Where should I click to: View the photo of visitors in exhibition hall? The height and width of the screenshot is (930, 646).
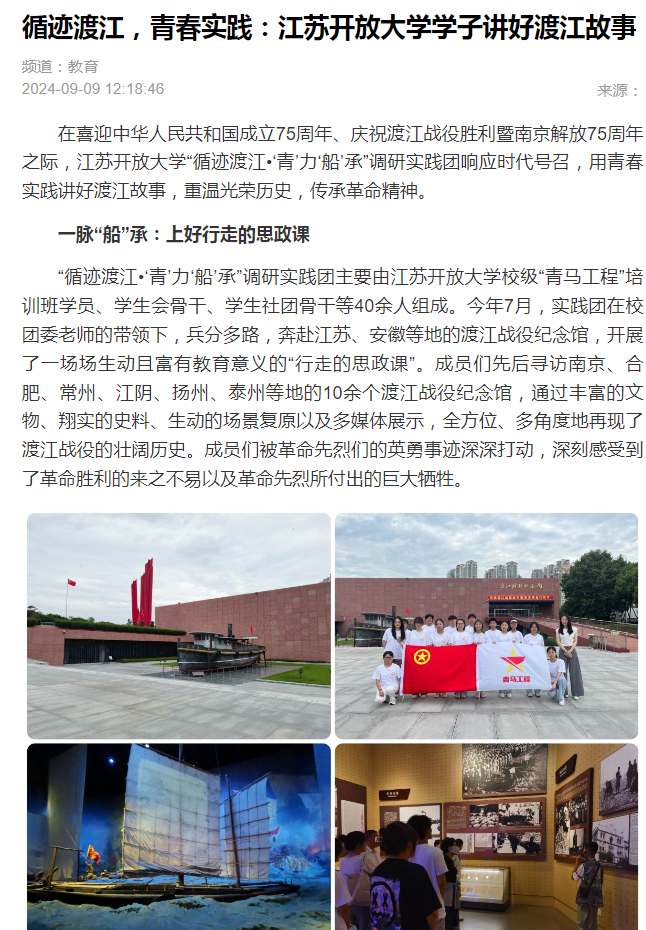click(x=486, y=836)
